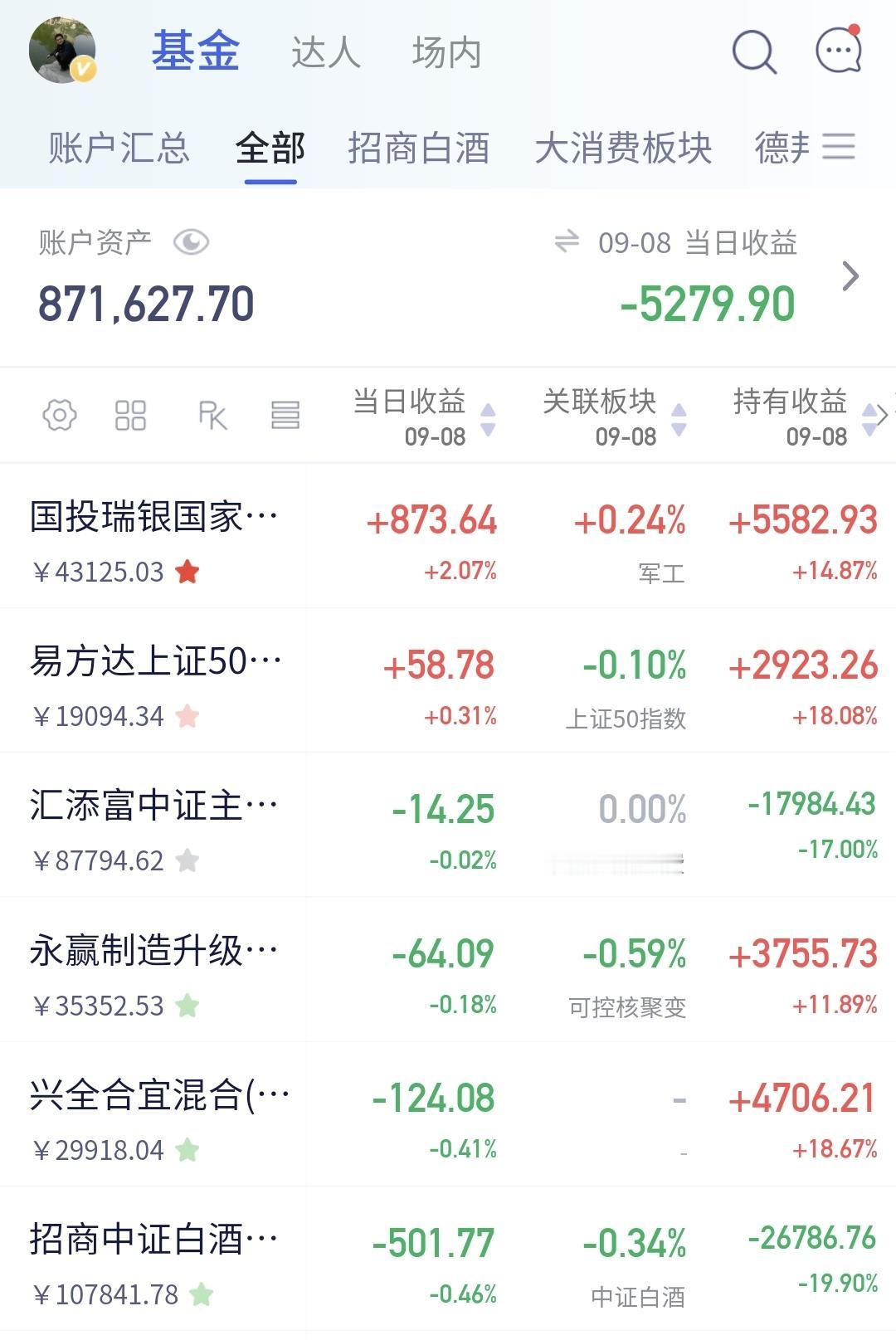Open the list settings gear icon
The height and width of the screenshot is (1340, 896).
tap(60, 415)
